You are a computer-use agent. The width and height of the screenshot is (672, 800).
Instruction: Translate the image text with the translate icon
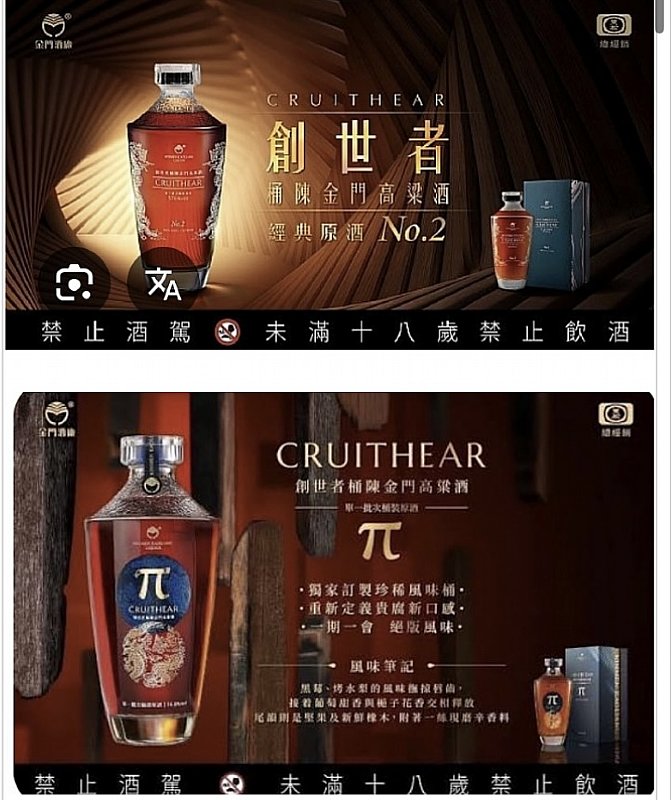[163, 282]
